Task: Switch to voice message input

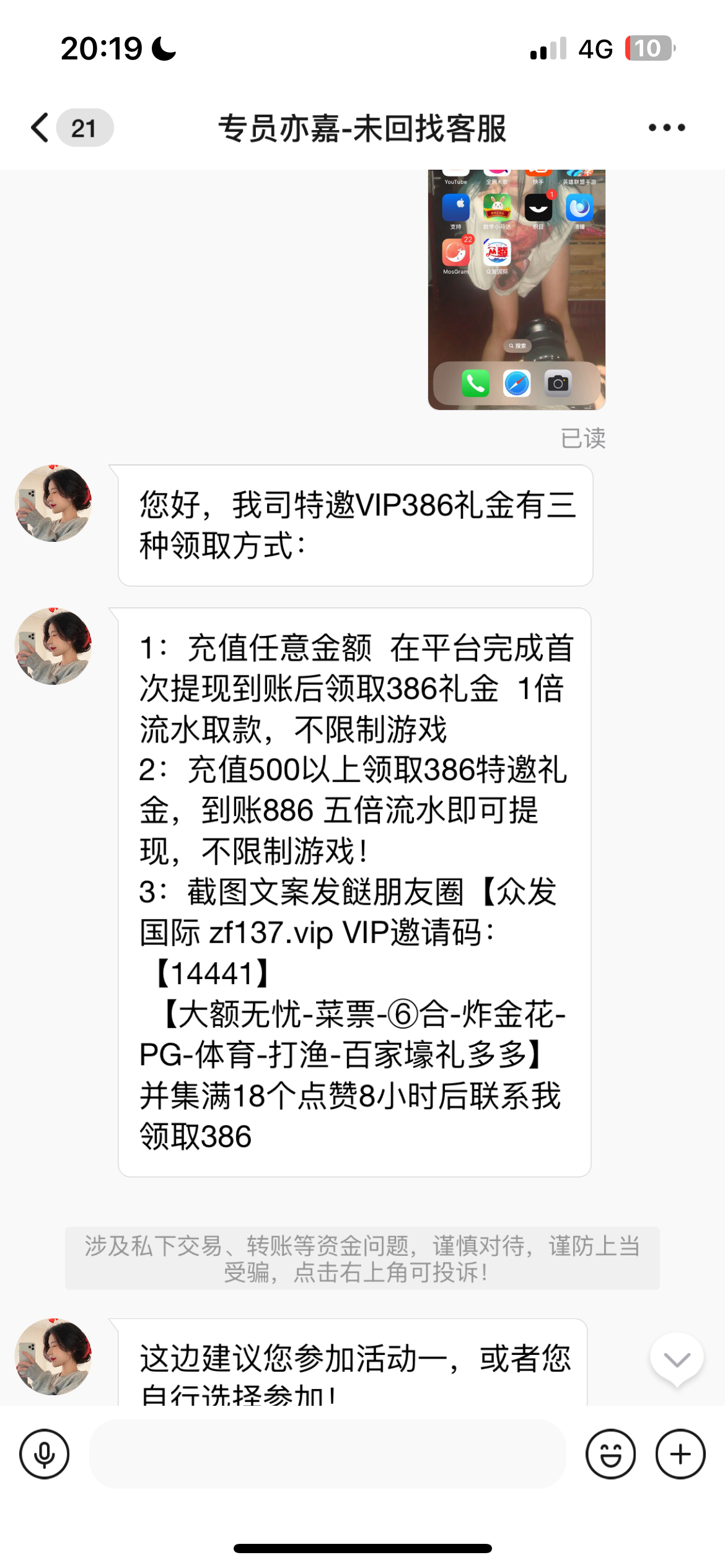Action: click(x=44, y=1453)
